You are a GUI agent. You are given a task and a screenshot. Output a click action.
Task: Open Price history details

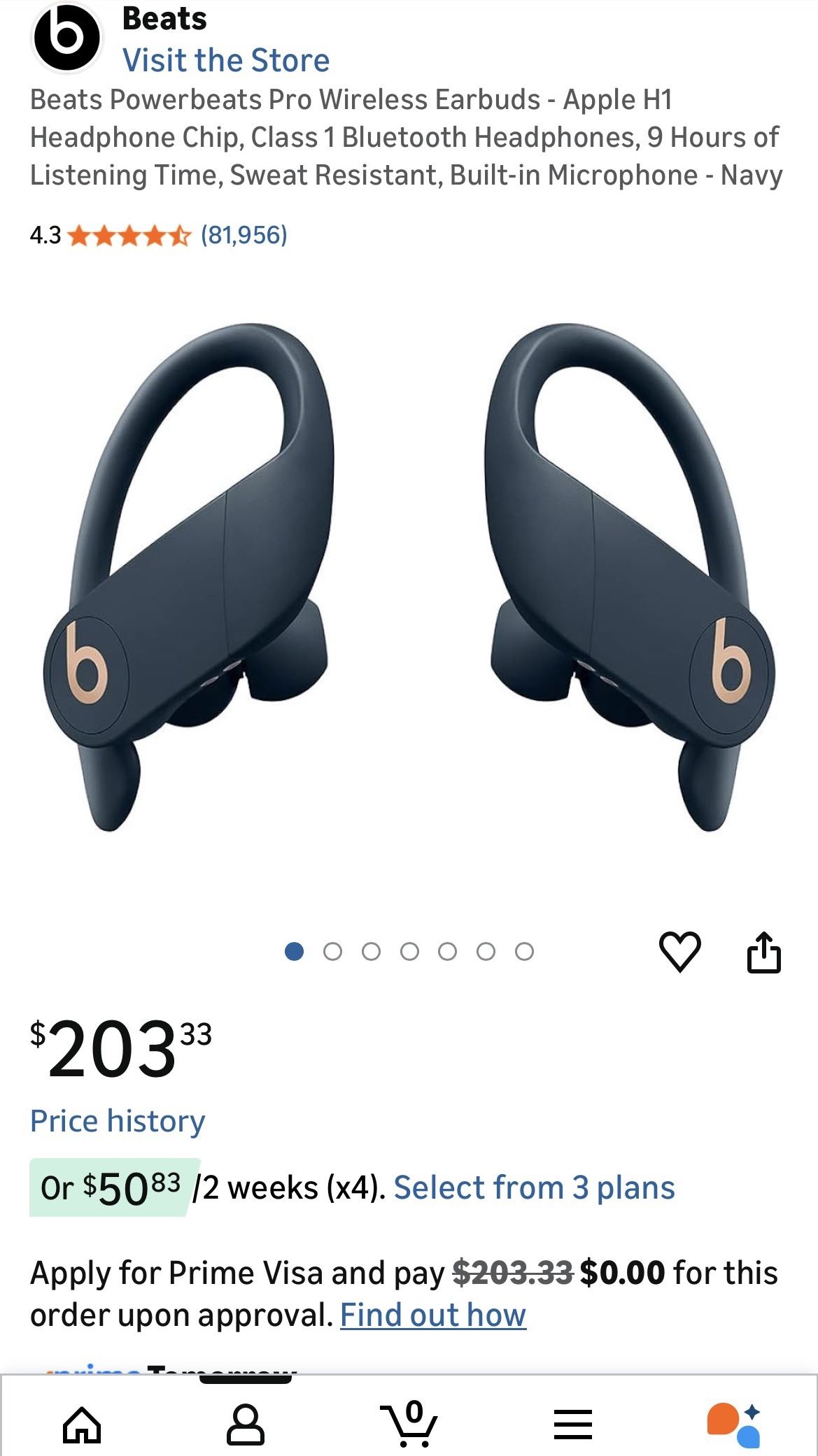[116, 1121]
